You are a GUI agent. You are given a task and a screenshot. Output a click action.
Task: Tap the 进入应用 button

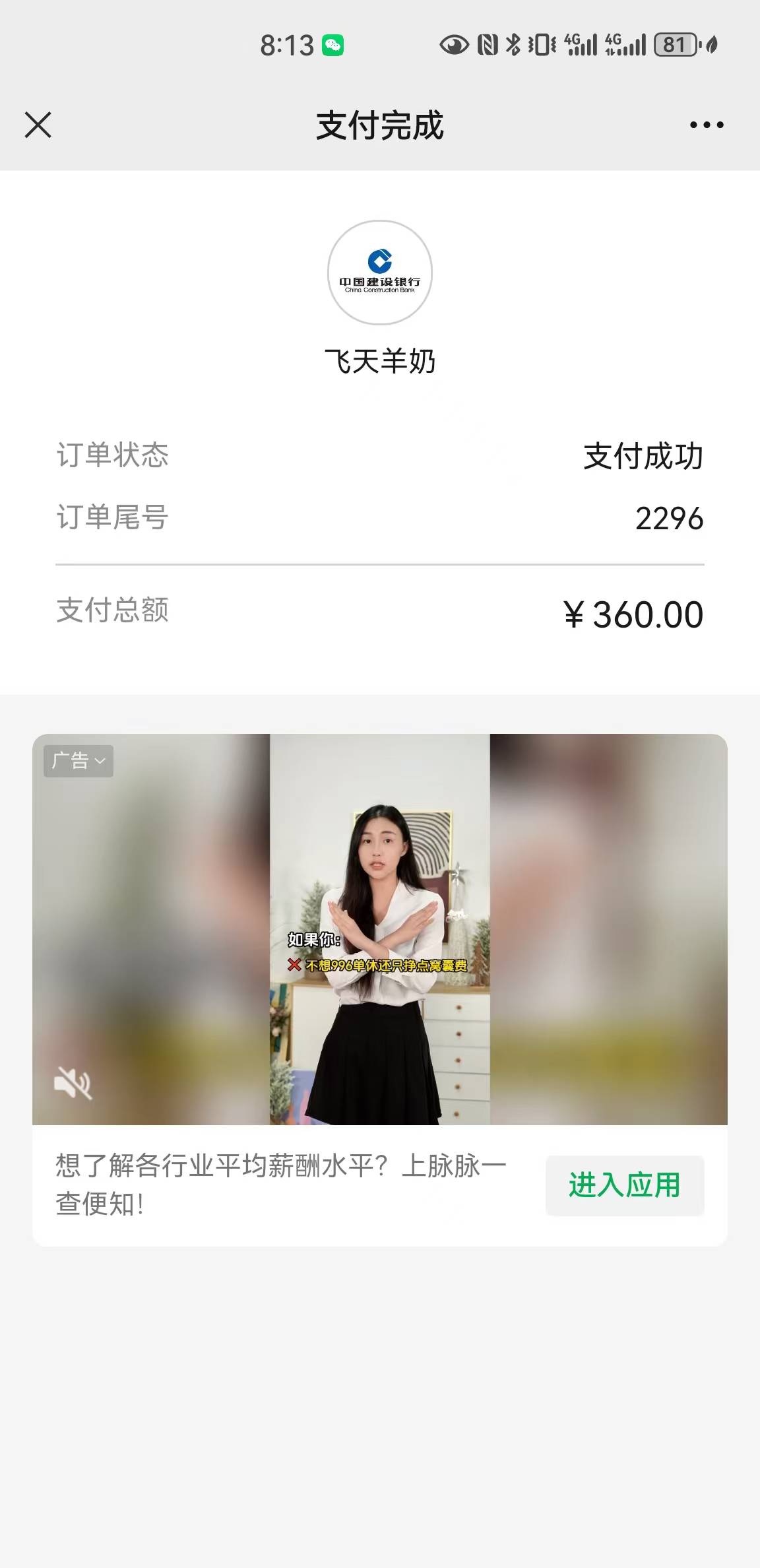pyautogui.click(x=624, y=1185)
